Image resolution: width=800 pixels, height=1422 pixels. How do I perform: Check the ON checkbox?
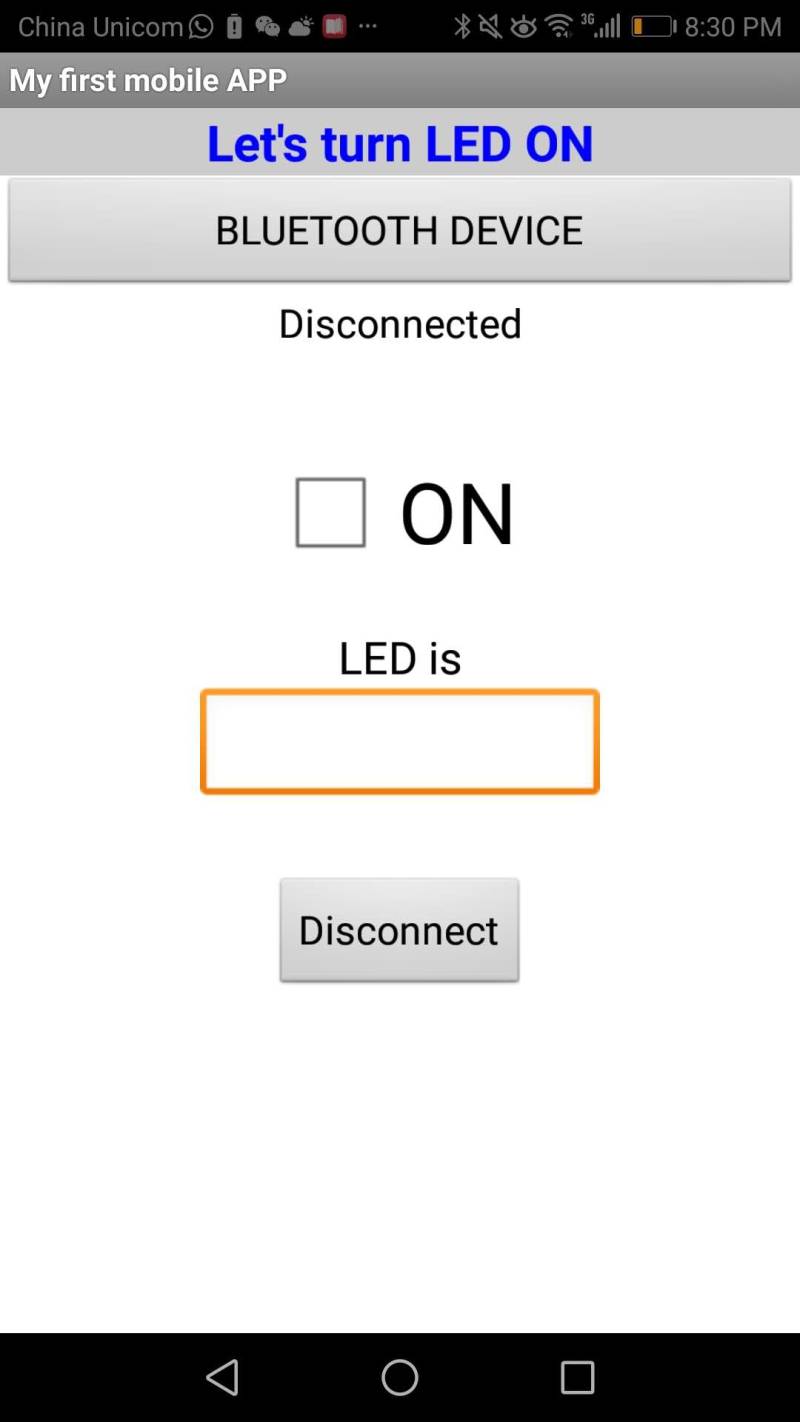[331, 512]
